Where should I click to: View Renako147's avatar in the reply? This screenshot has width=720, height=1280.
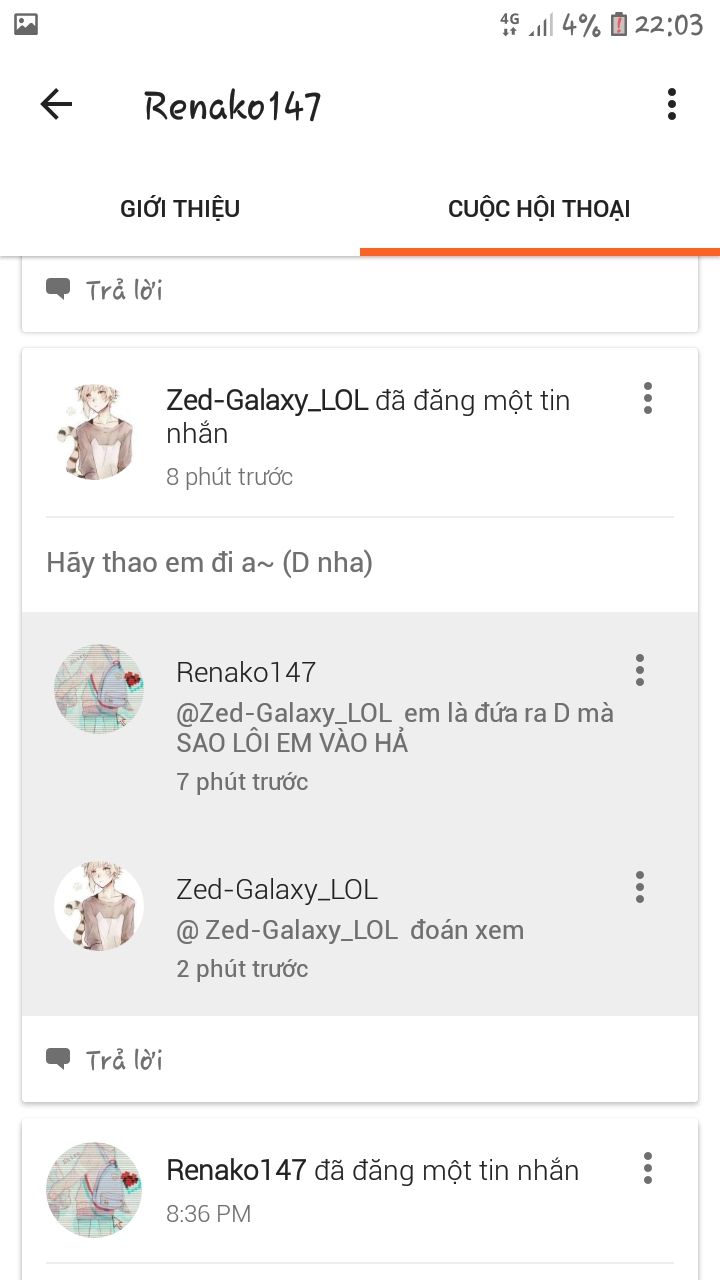(x=98, y=689)
